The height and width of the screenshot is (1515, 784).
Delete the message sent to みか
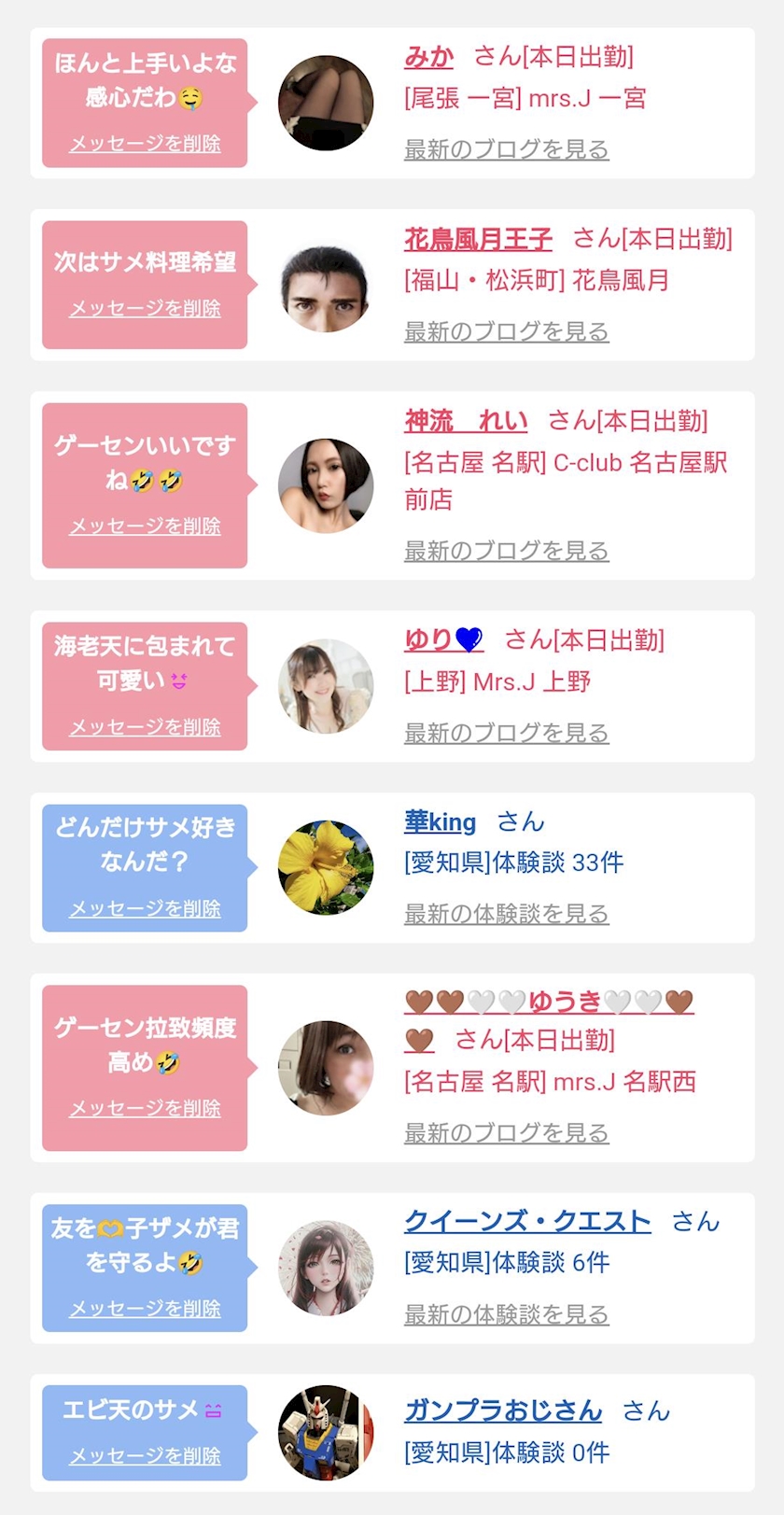[145, 144]
